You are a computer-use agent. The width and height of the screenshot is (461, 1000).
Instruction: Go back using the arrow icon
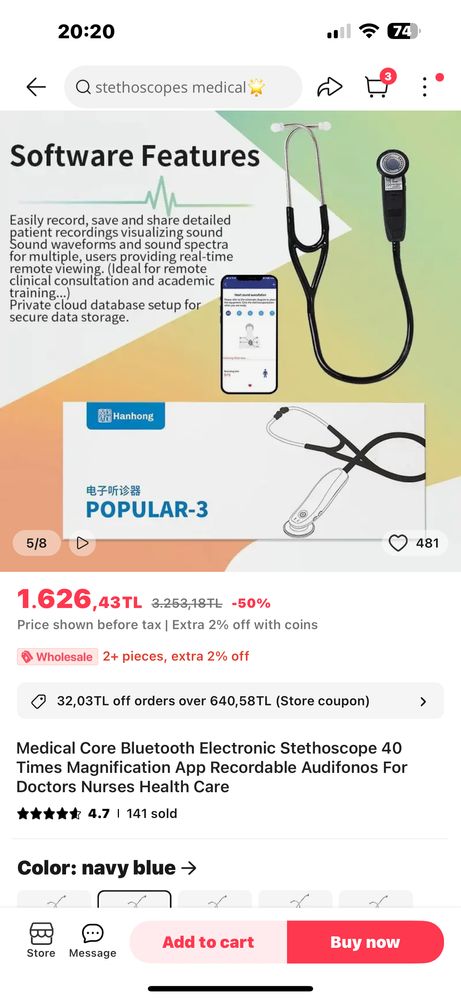(x=36, y=87)
